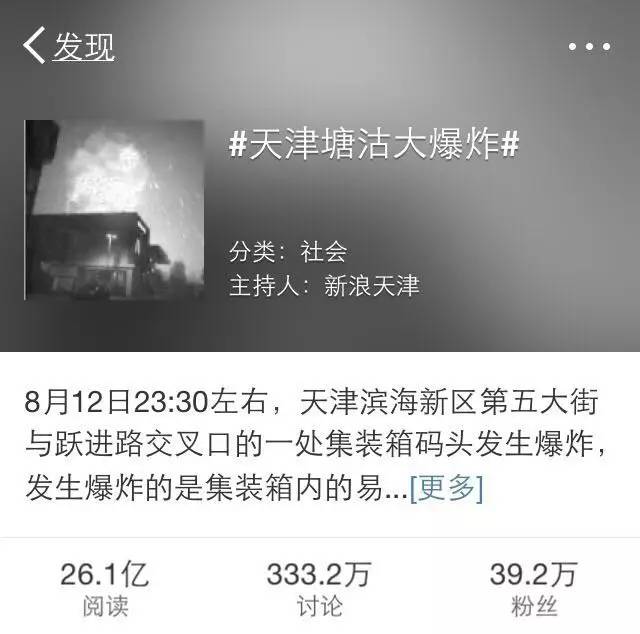Expand description with 更多 link
This screenshot has width=640, height=634.
coord(446,489)
